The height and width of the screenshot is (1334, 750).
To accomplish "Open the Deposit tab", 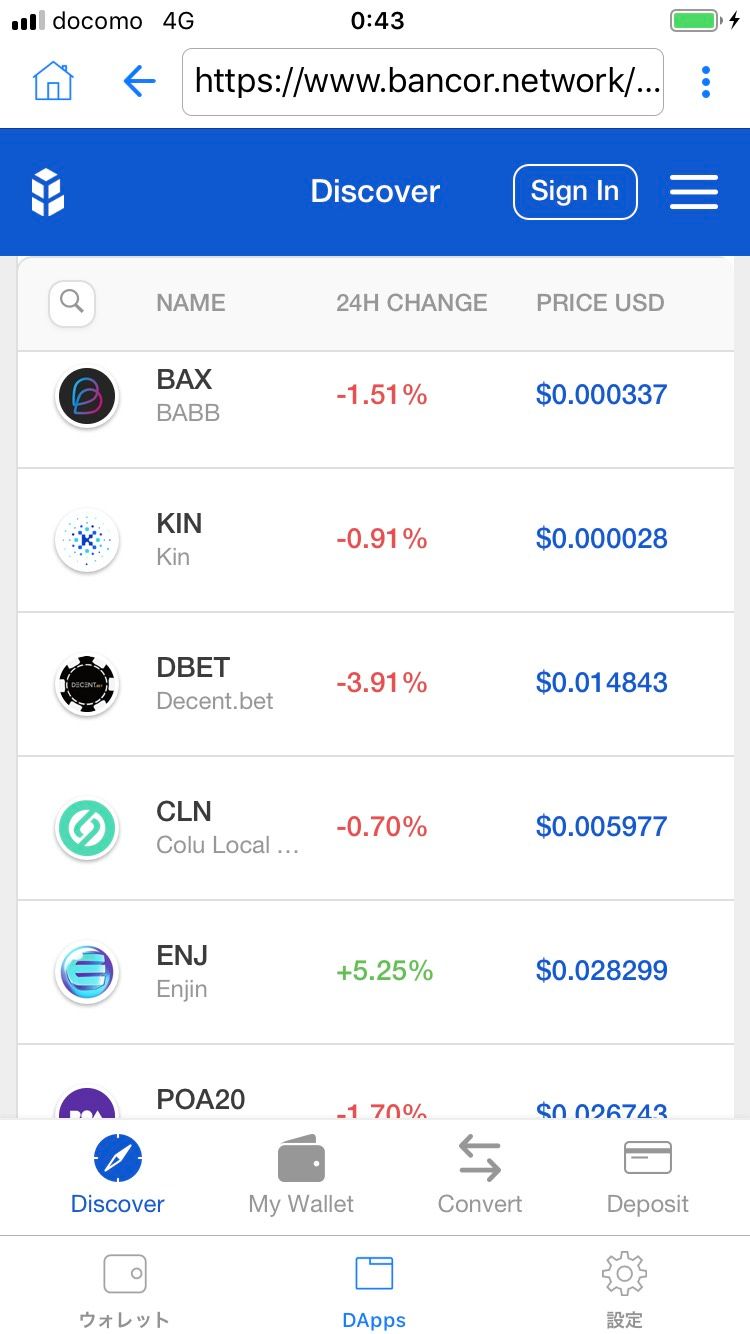I will (x=648, y=1176).
